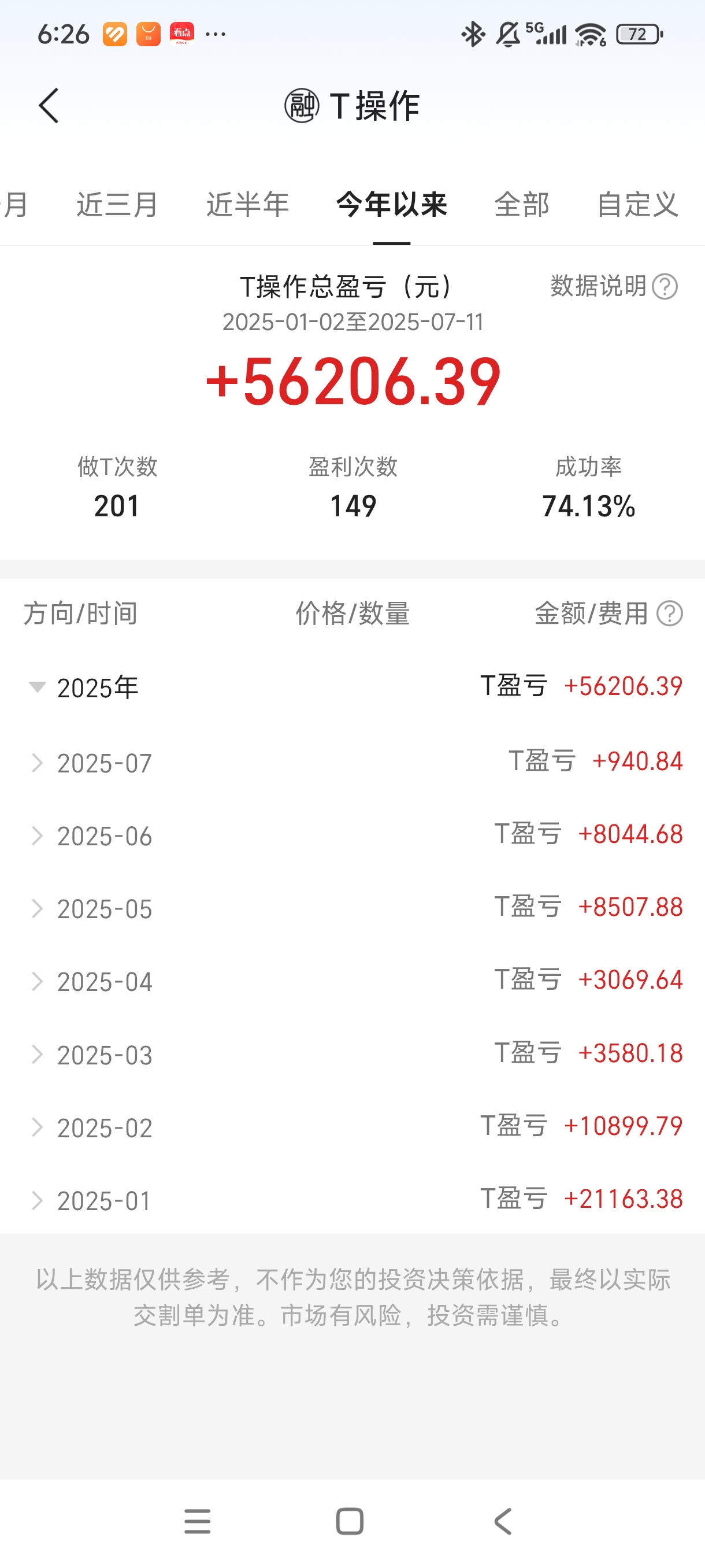705x1568 pixels.
Task: Go back using the top-left arrow
Action: [49, 105]
